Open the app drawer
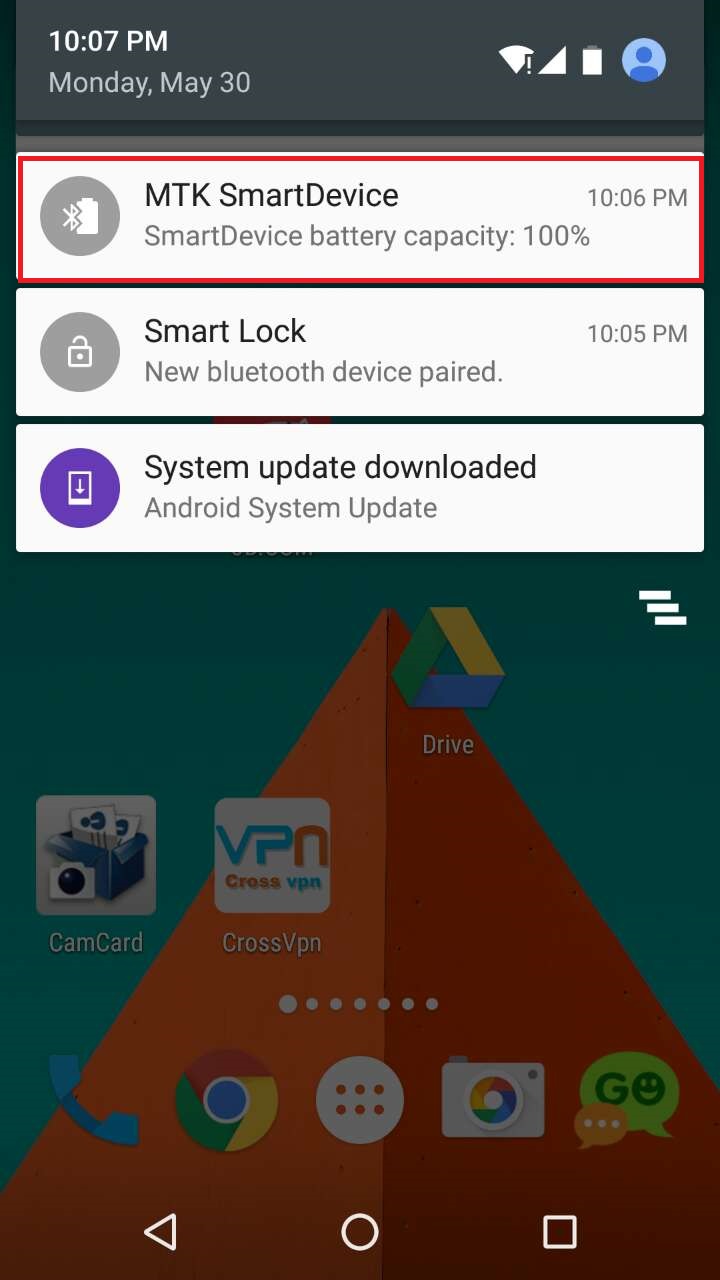720x1280 pixels. coord(360,1100)
